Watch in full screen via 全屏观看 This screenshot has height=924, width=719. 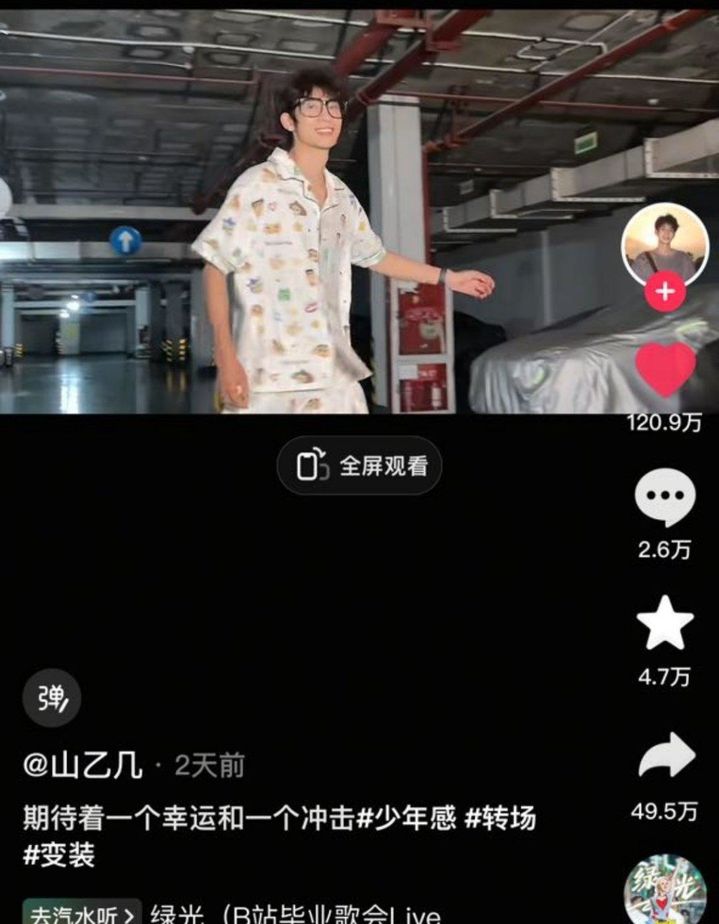click(x=360, y=466)
